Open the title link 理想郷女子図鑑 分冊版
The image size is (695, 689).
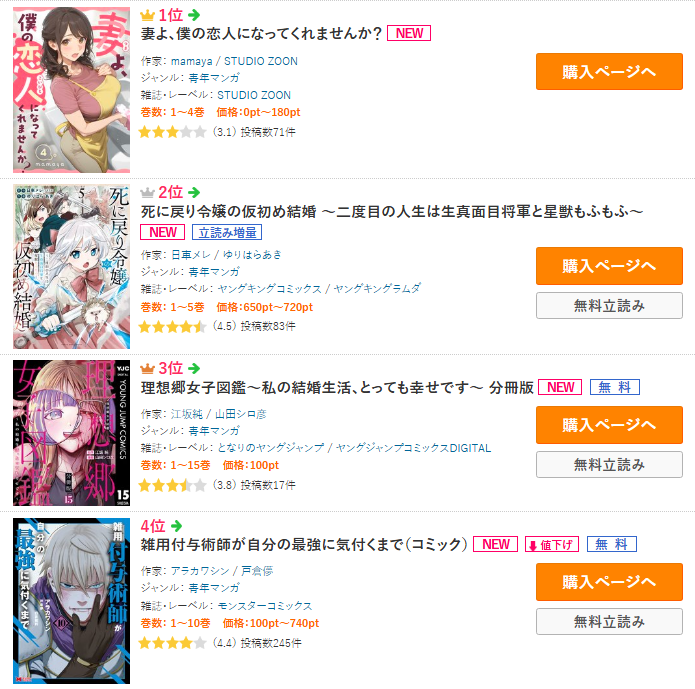336,388
